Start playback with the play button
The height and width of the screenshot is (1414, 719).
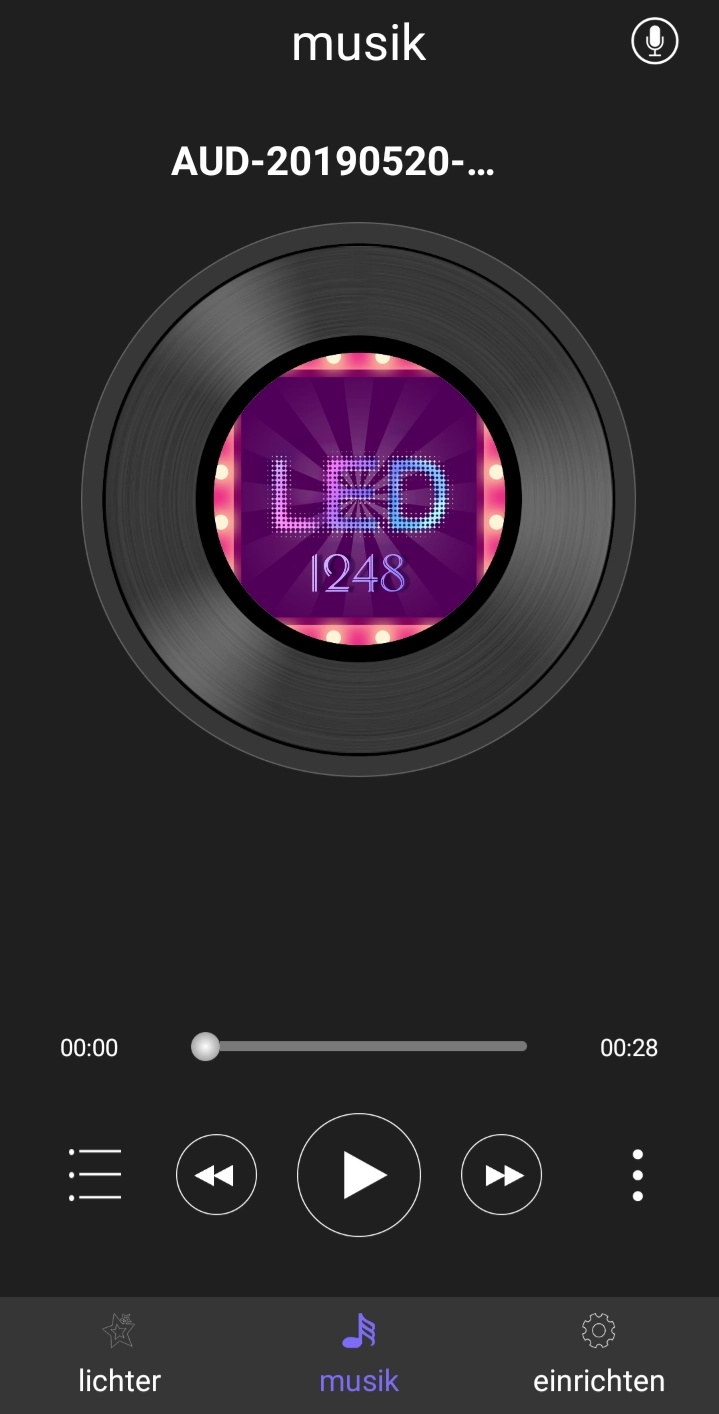pyautogui.click(x=359, y=1175)
